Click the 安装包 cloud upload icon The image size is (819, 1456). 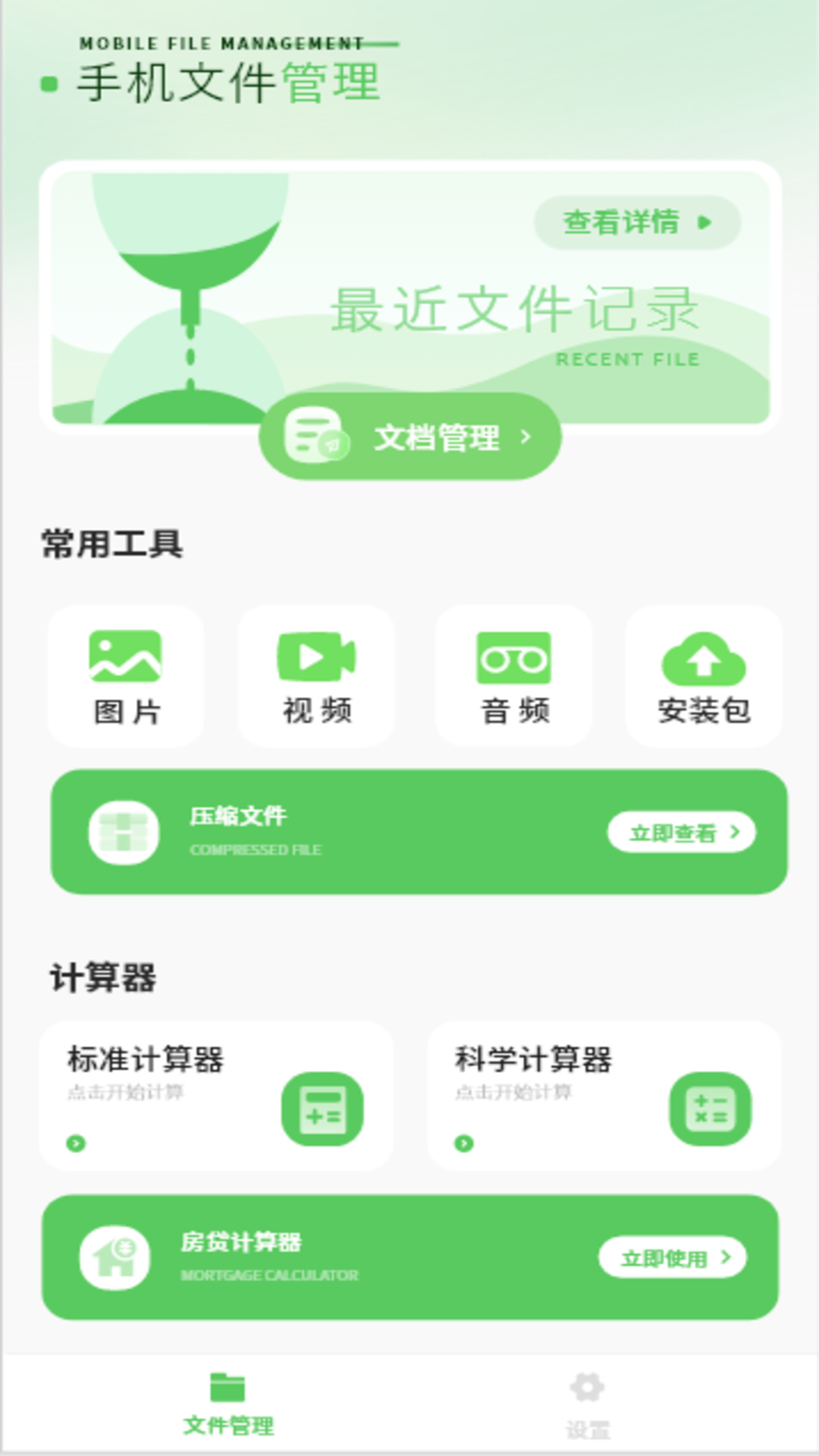pyautogui.click(x=702, y=659)
